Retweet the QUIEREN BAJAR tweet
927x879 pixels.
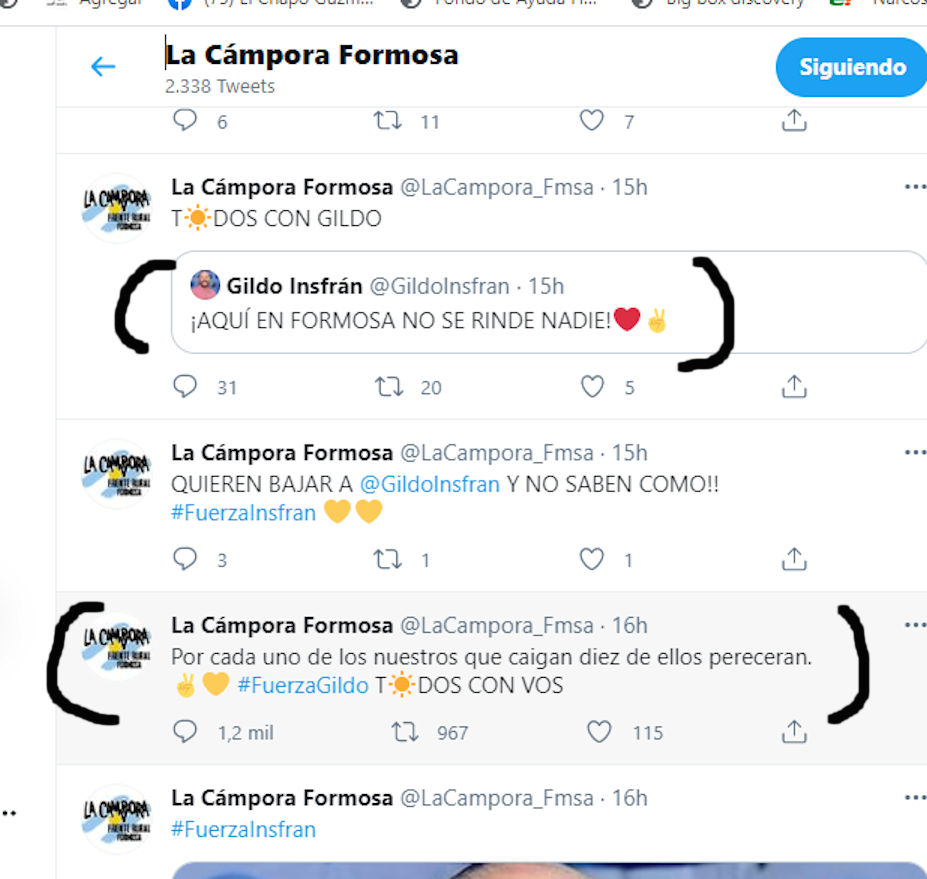pyautogui.click(x=388, y=559)
